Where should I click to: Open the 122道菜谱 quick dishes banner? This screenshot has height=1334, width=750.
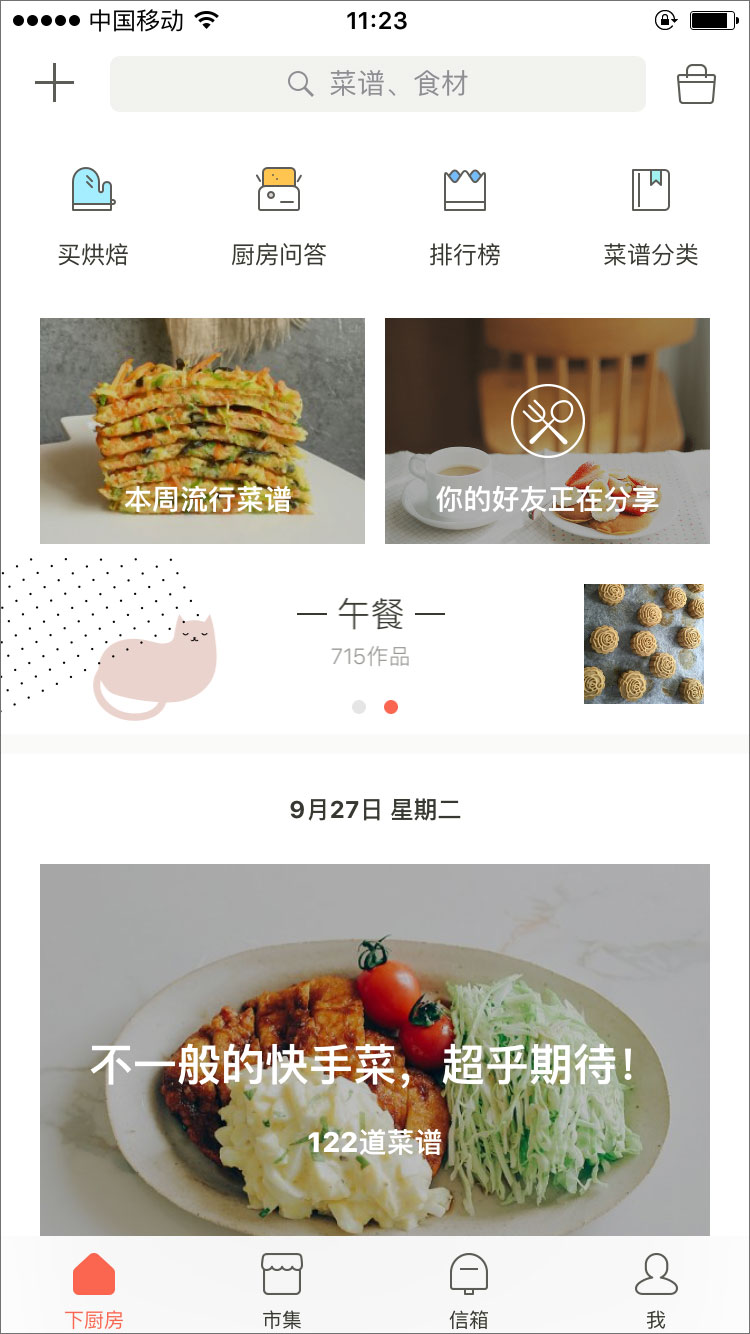click(375, 1050)
